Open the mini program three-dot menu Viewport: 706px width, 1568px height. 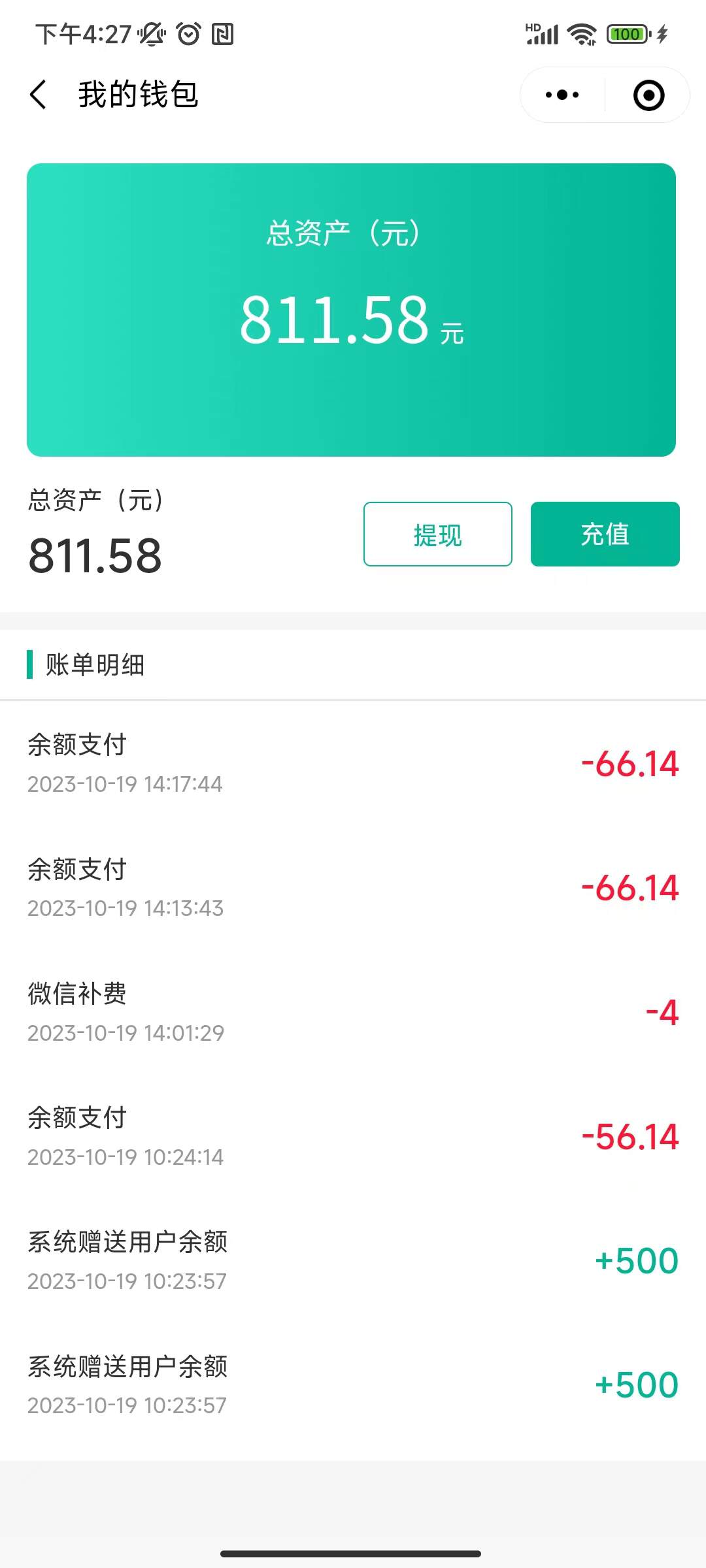click(562, 95)
